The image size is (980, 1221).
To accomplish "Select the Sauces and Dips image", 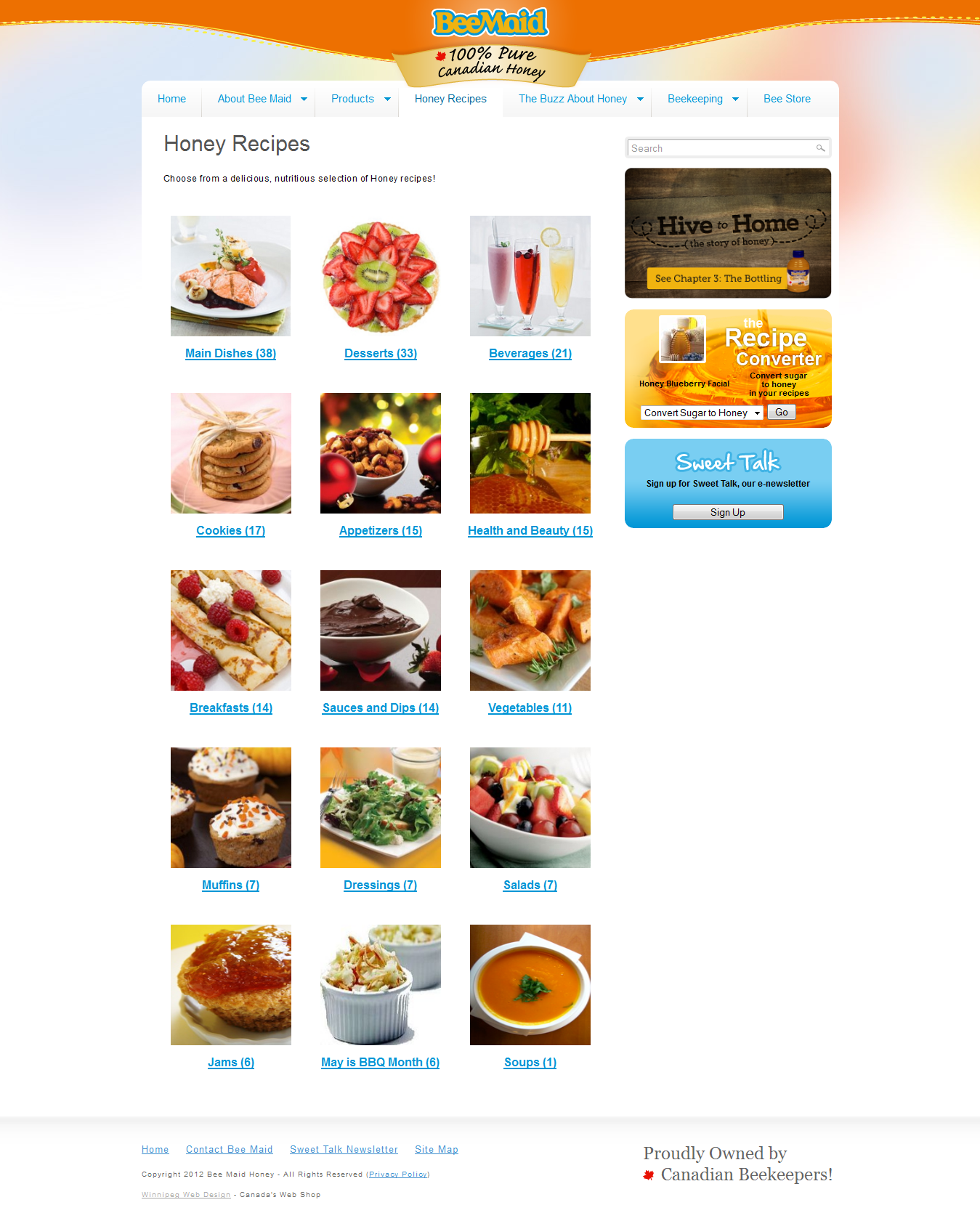I will click(x=380, y=630).
